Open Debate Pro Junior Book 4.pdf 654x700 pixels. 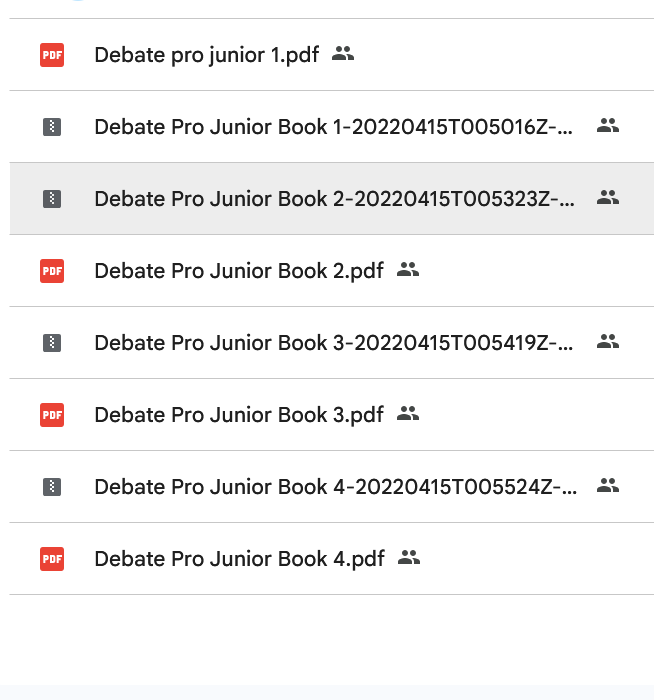click(238, 559)
